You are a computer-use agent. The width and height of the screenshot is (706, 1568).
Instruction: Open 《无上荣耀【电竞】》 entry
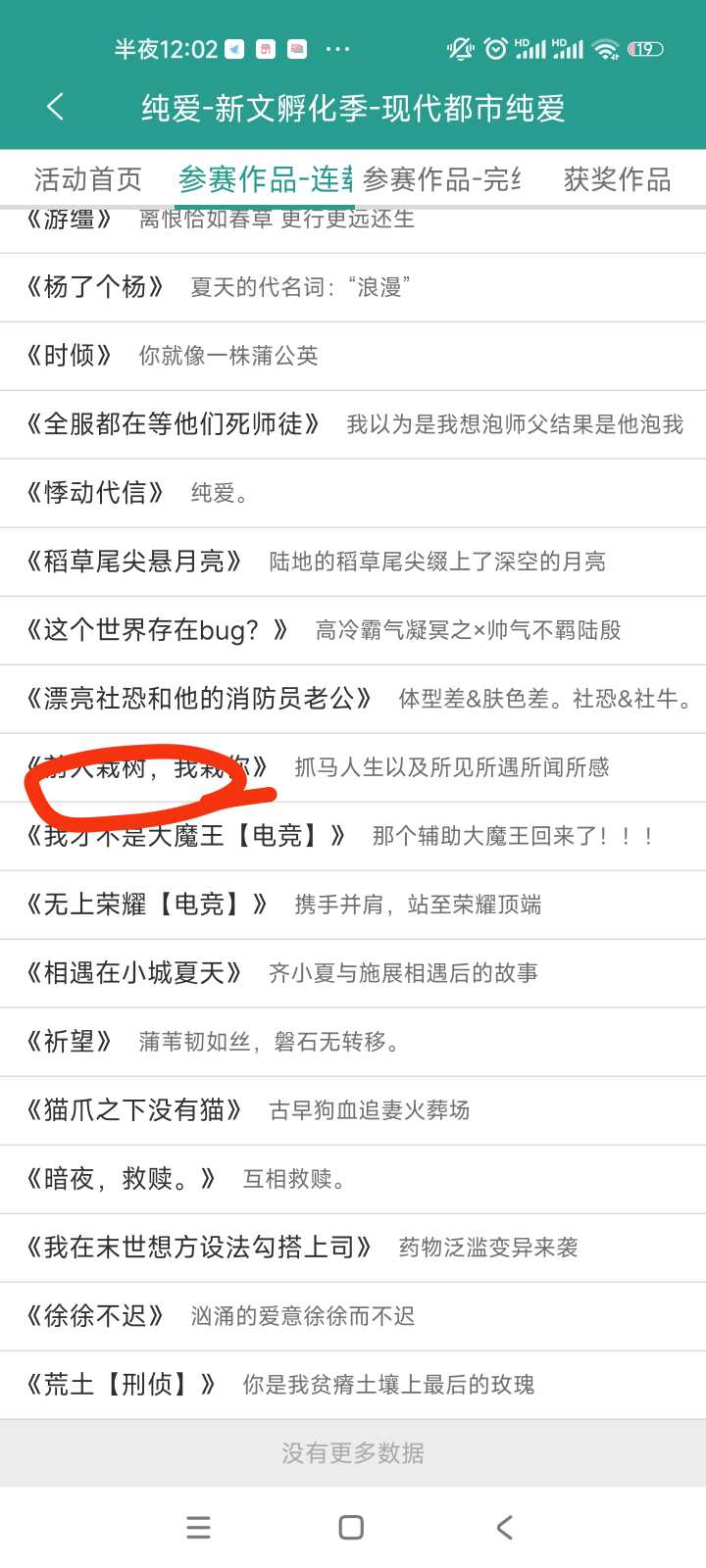147,905
